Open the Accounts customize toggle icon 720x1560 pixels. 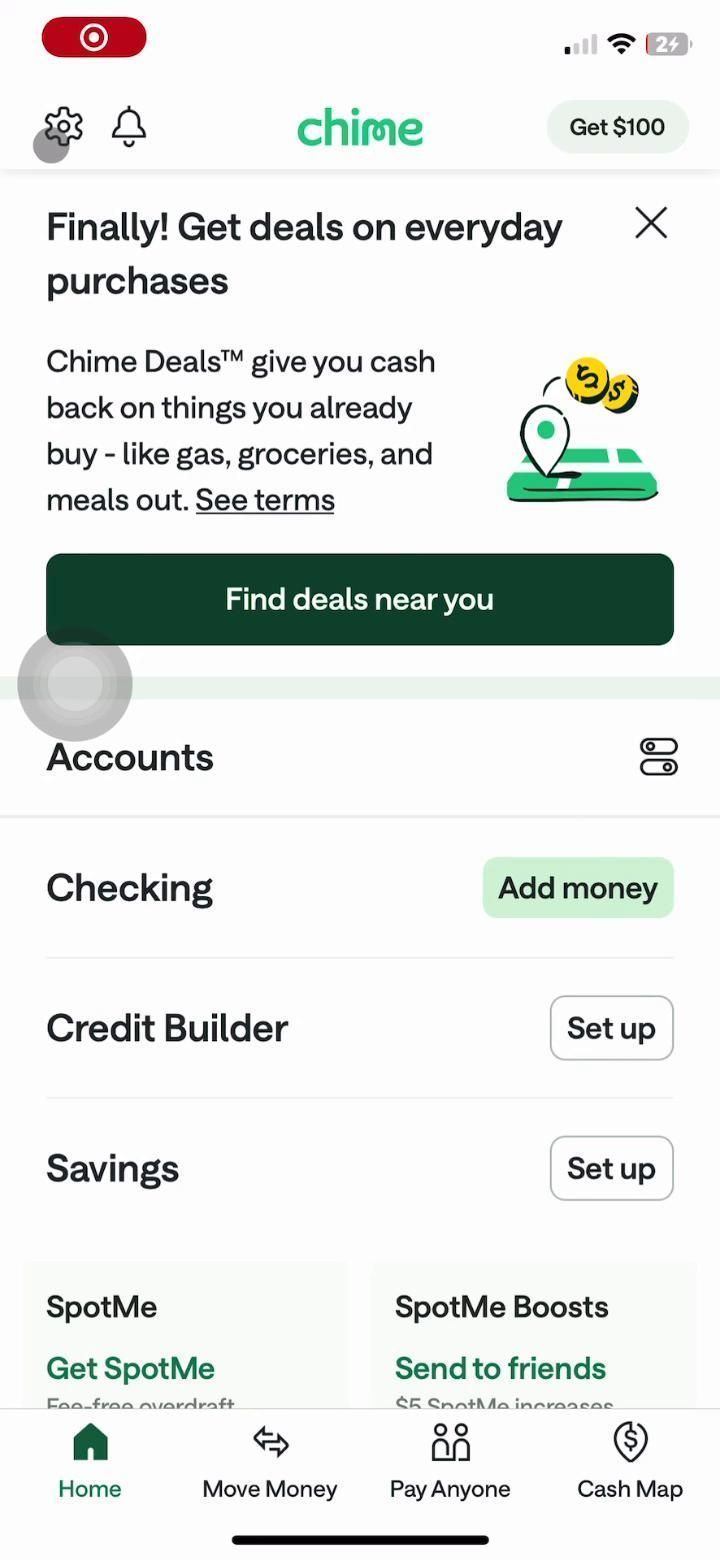(x=658, y=757)
